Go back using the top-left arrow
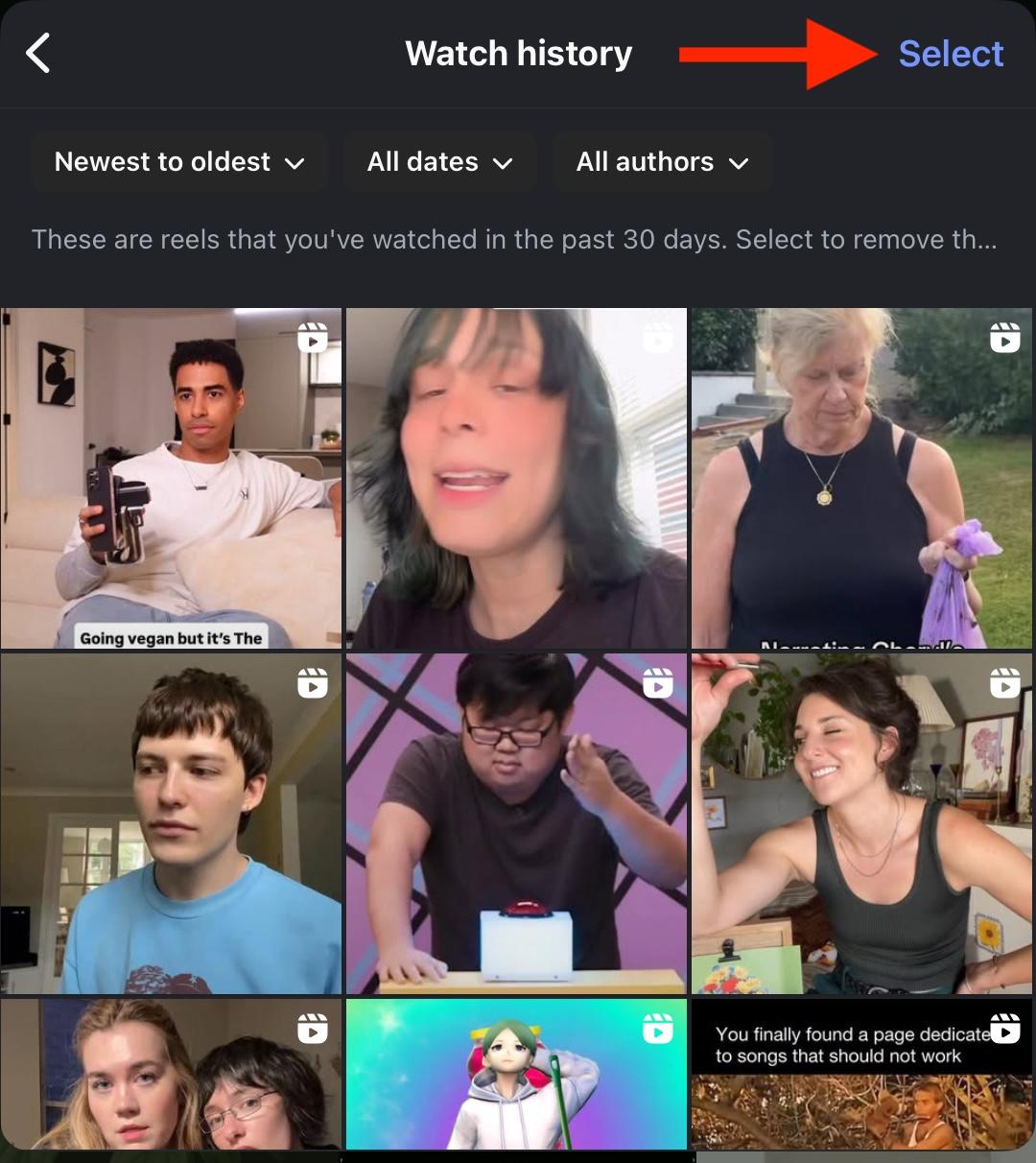 click(x=38, y=54)
